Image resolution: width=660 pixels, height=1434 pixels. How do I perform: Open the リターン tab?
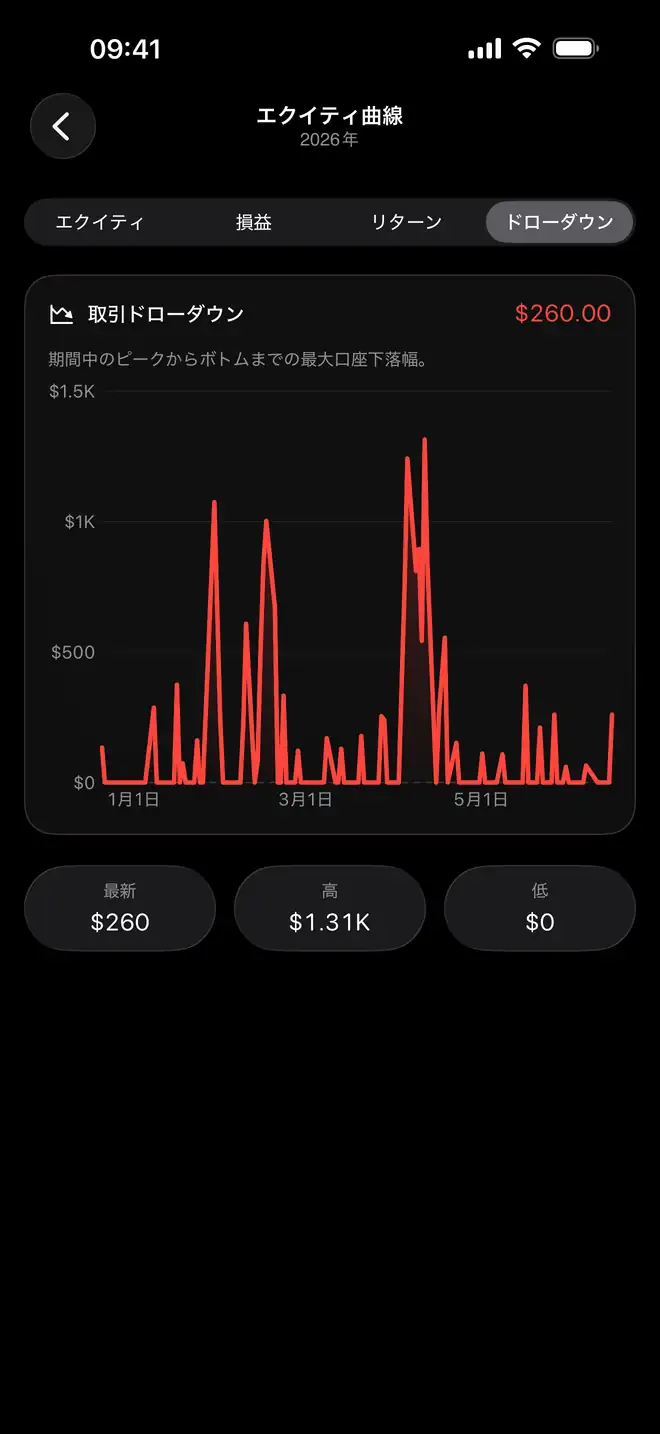pos(406,222)
